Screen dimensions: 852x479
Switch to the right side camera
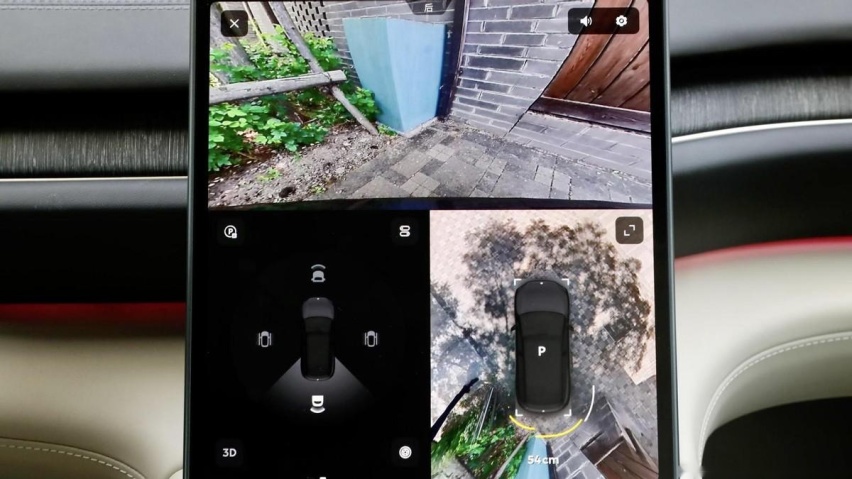371,339
